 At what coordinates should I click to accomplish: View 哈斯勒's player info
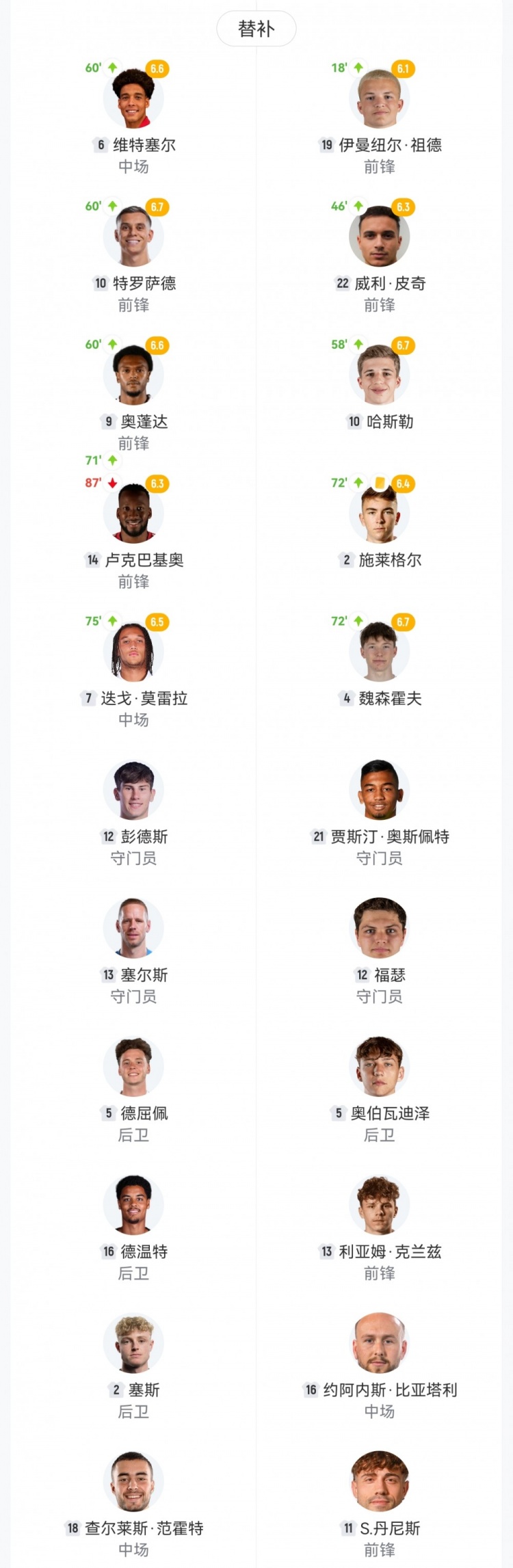380,376
